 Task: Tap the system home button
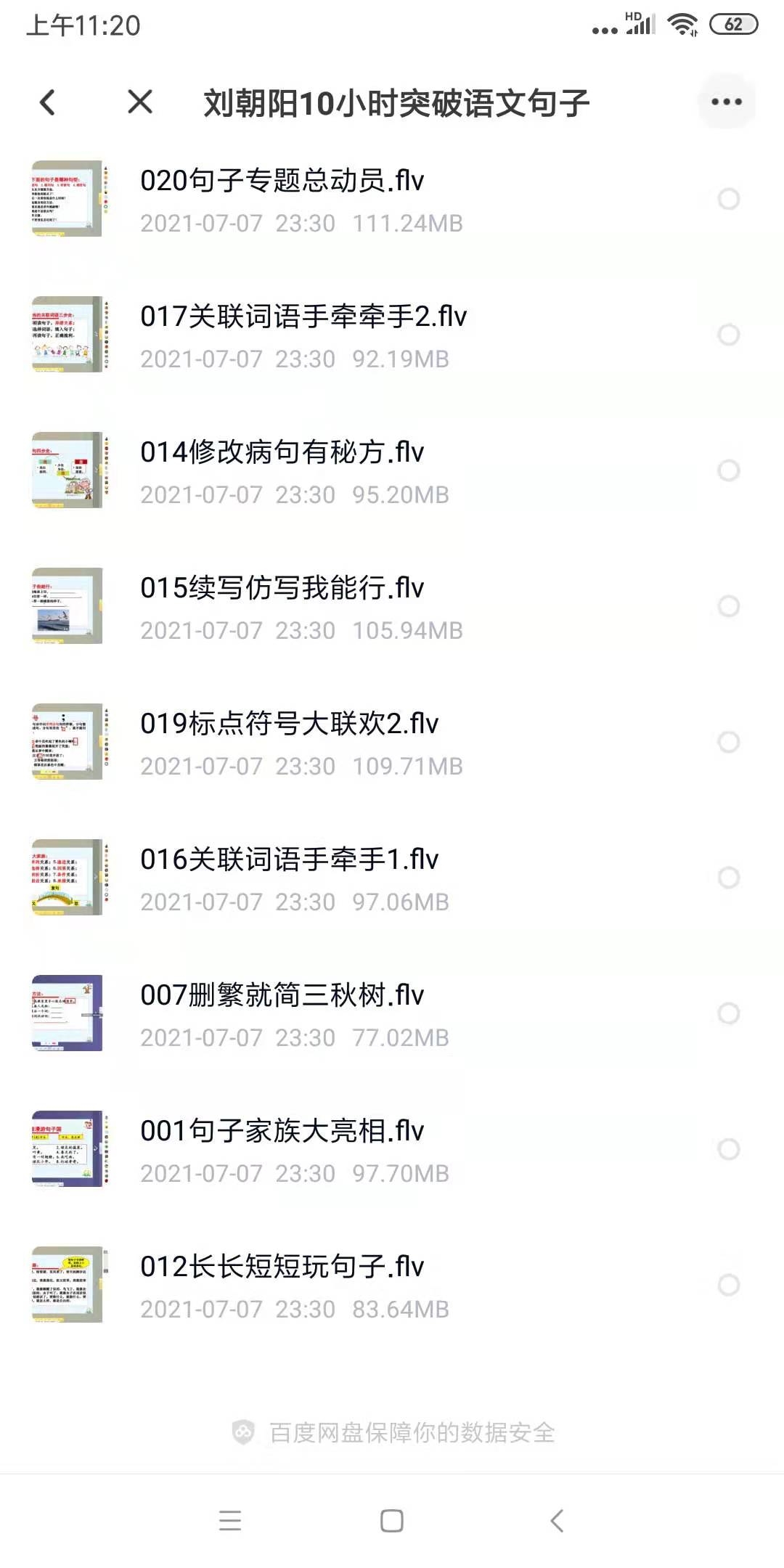tap(392, 1521)
